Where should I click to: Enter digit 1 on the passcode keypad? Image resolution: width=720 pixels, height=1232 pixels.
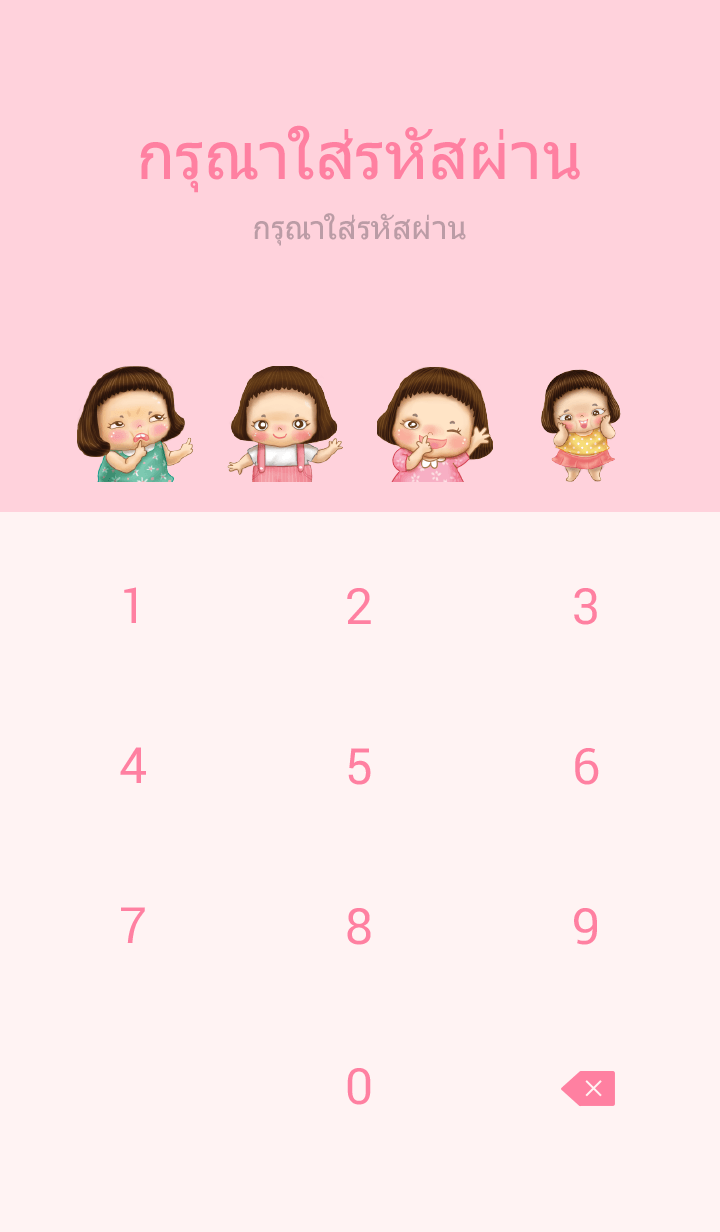tap(132, 607)
